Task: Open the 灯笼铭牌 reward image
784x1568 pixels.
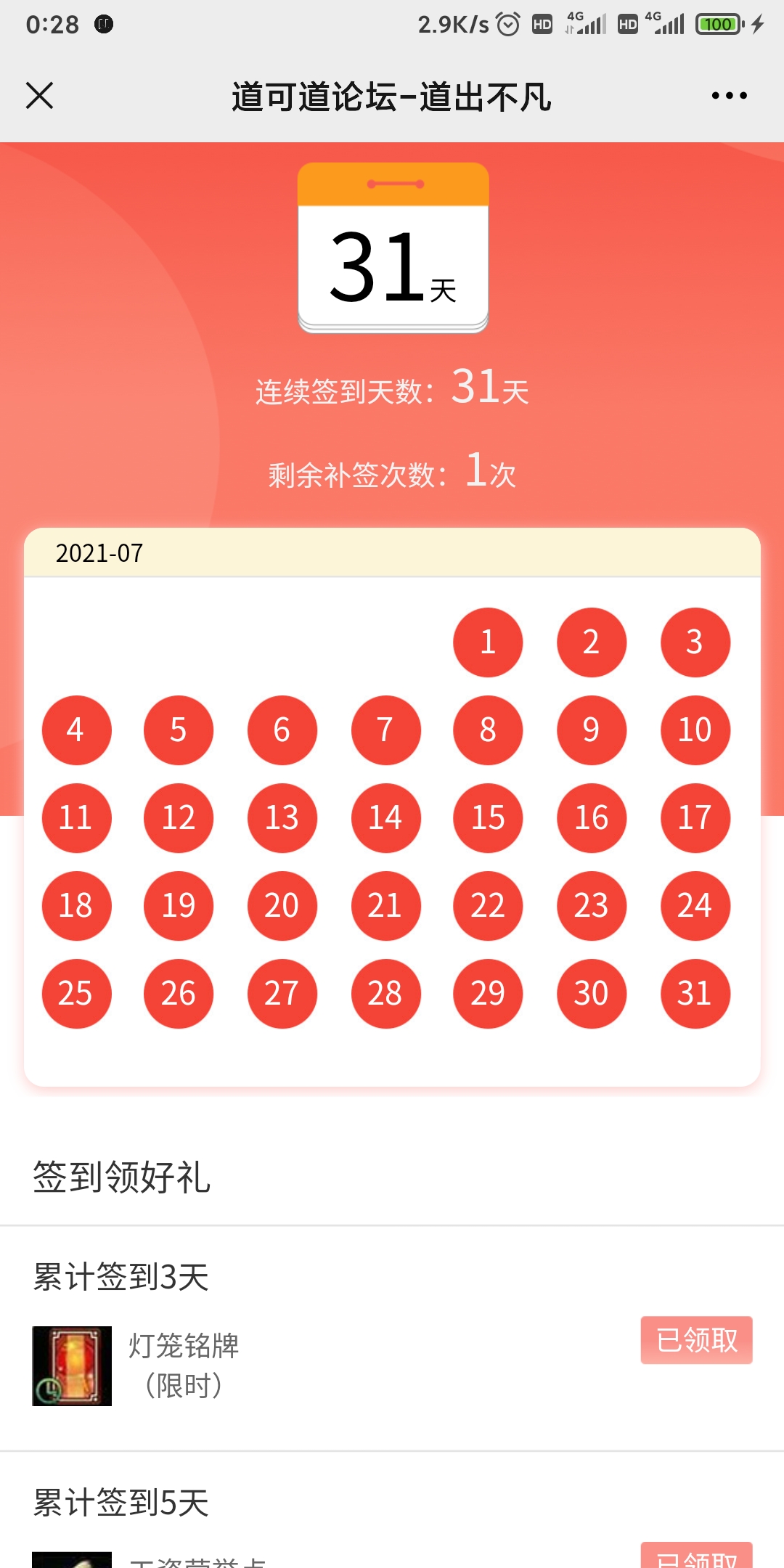Action: 72,1366
